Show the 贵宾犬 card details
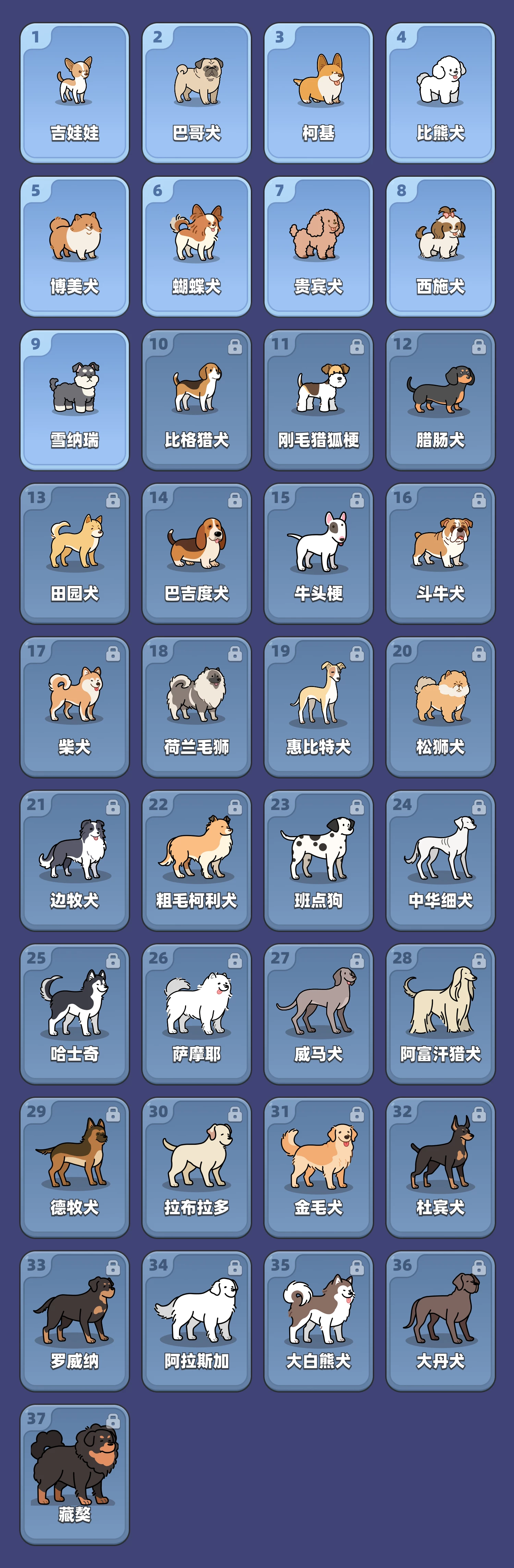 pyautogui.click(x=319, y=246)
